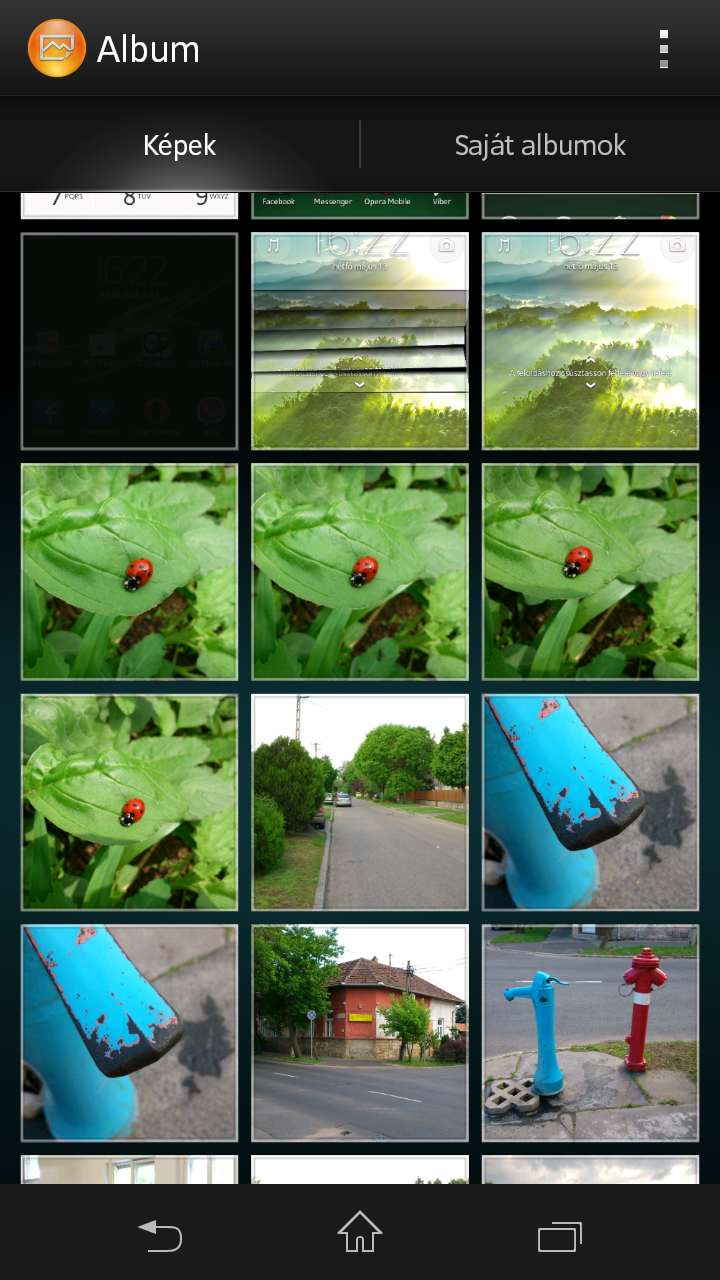Select the Képek tab
720x1280 pixels.
pos(180,145)
